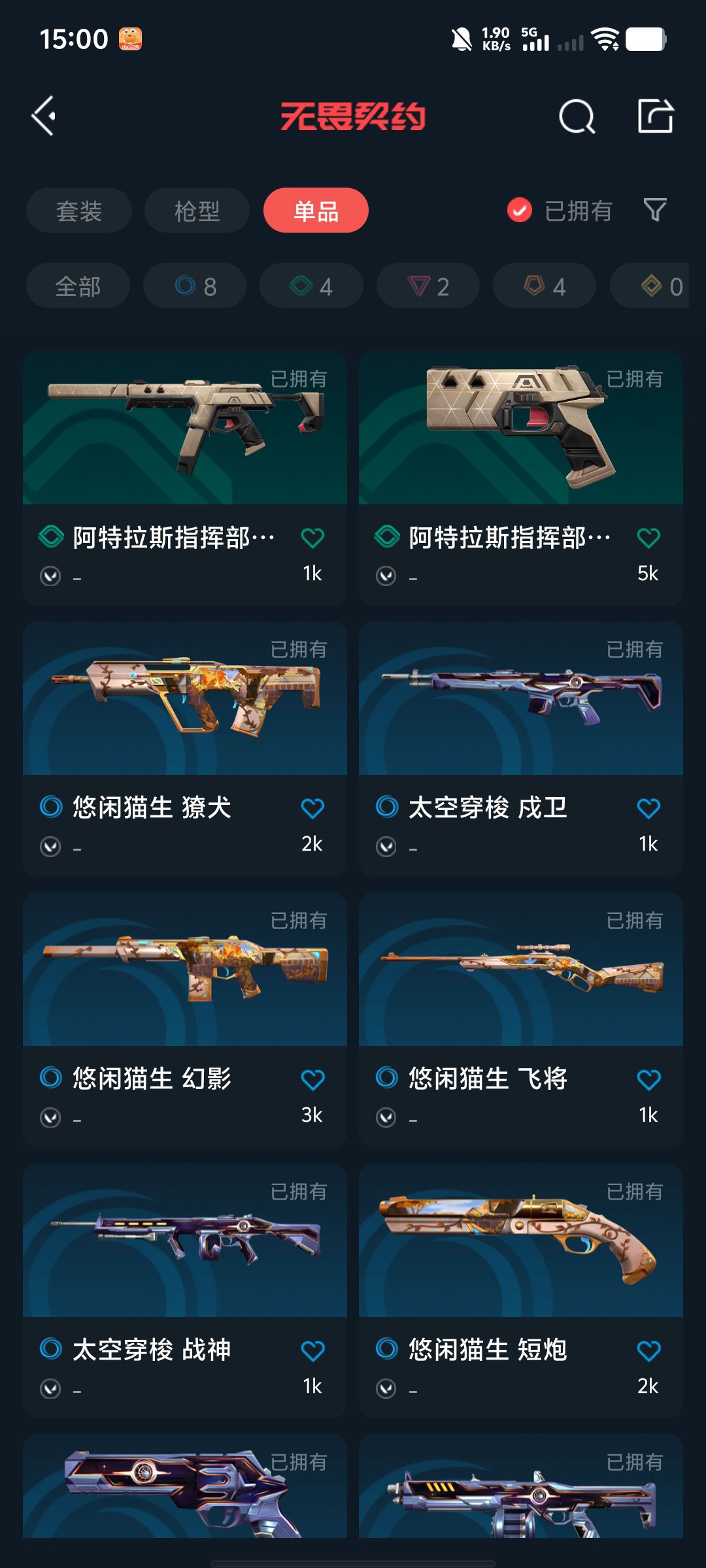The height and width of the screenshot is (1568, 706).
Task: Like the 悠闲猫生 短炮 skin
Action: tap(648, 1350)
